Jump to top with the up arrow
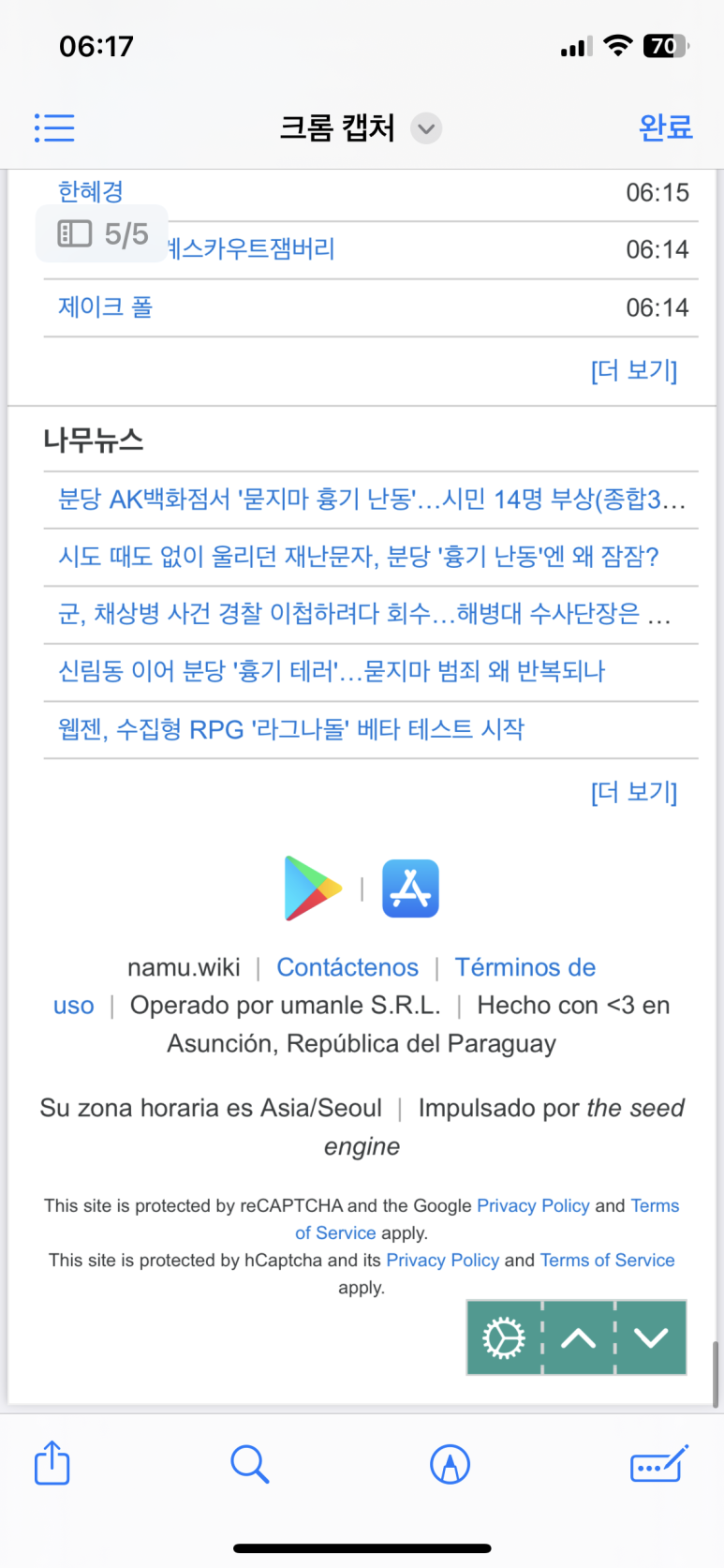Image resolution: width=724 pixels, height=1568 pixels. pyautogui.click(x=578, y=1337)
